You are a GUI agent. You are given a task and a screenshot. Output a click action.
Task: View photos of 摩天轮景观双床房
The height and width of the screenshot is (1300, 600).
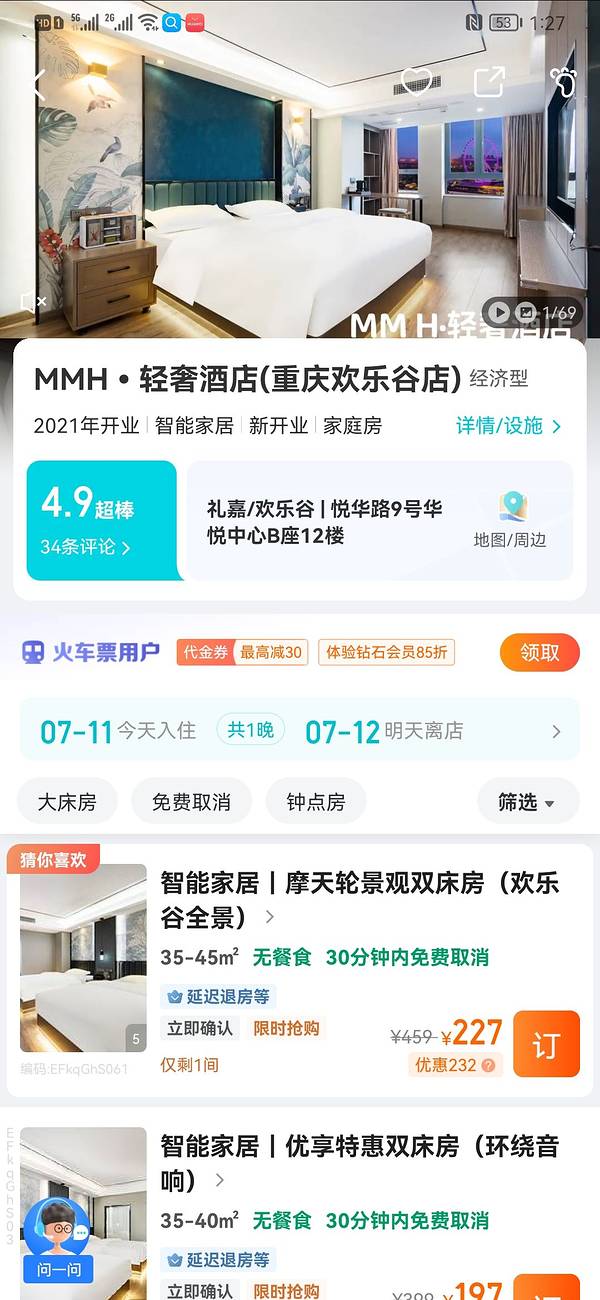tap(83, 957)
